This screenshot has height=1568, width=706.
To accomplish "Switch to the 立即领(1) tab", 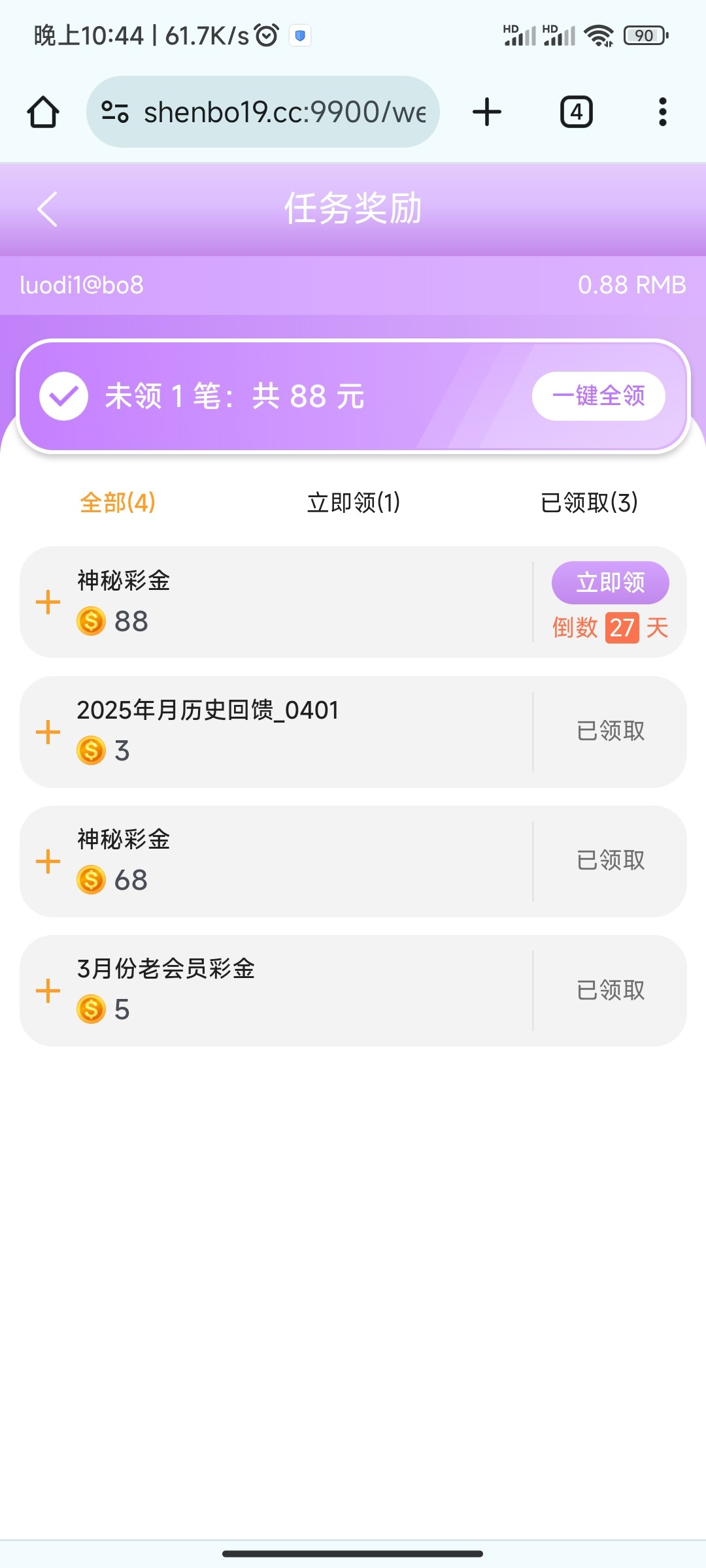I will 354,502.
